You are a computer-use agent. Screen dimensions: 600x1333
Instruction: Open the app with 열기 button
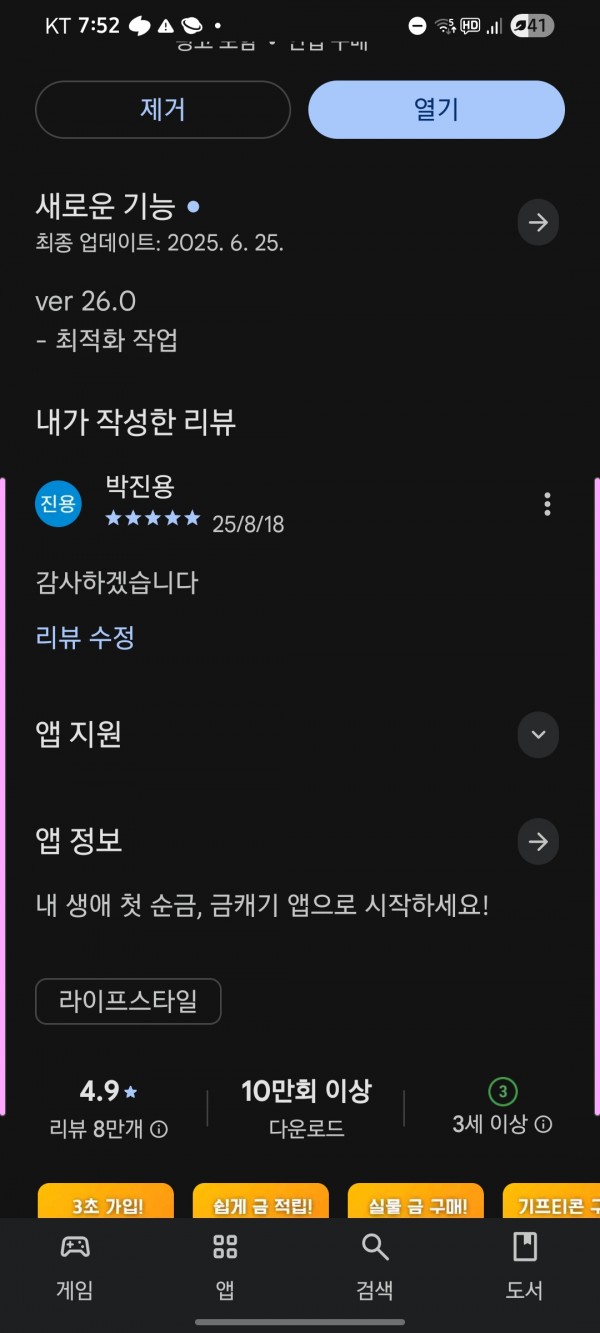[x=436, y=109]
